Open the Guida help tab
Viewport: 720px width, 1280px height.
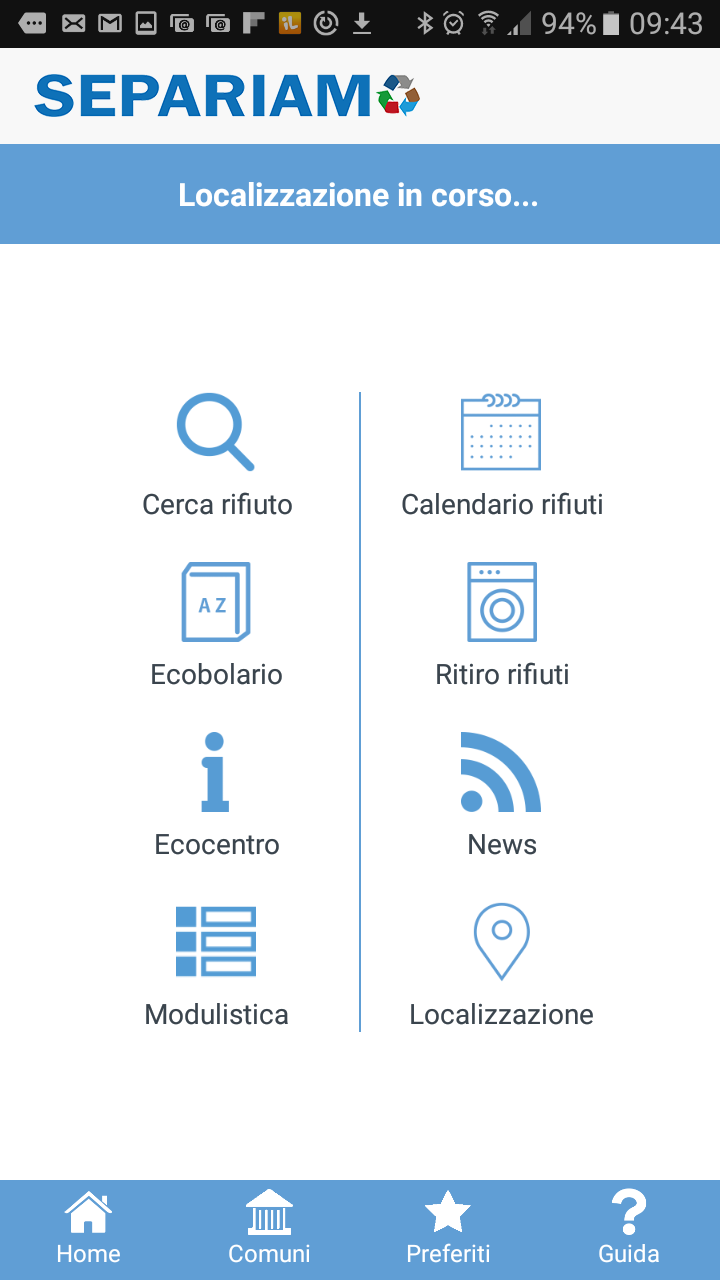[629, 1230]
